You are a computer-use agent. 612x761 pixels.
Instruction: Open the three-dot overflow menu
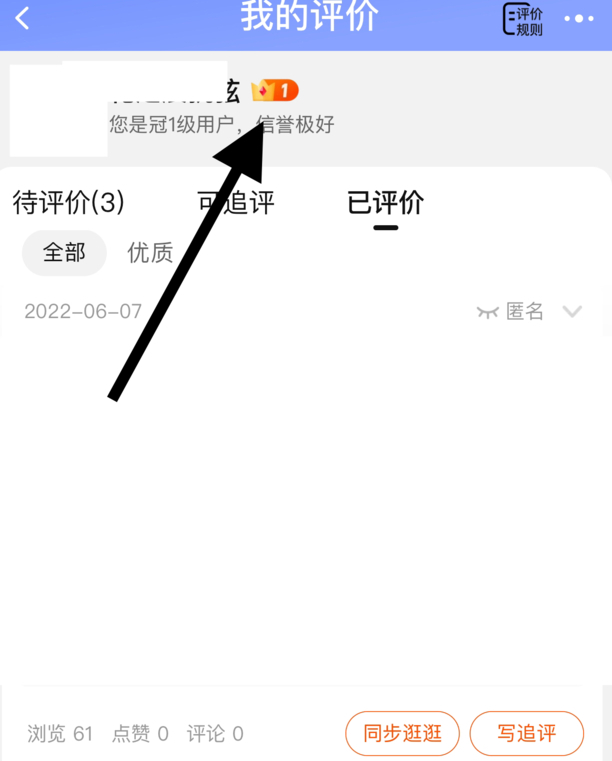(x=579, y=19)
